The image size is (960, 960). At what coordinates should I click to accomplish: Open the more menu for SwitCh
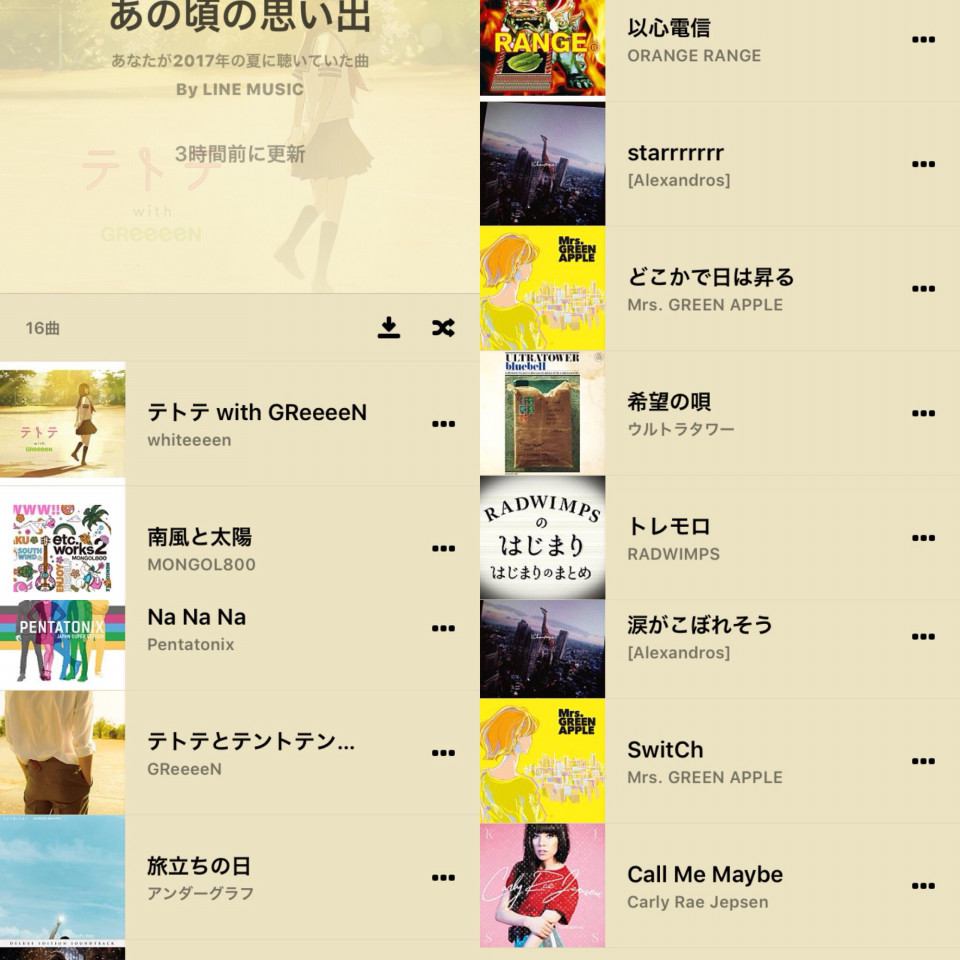[x=923, y=761]
